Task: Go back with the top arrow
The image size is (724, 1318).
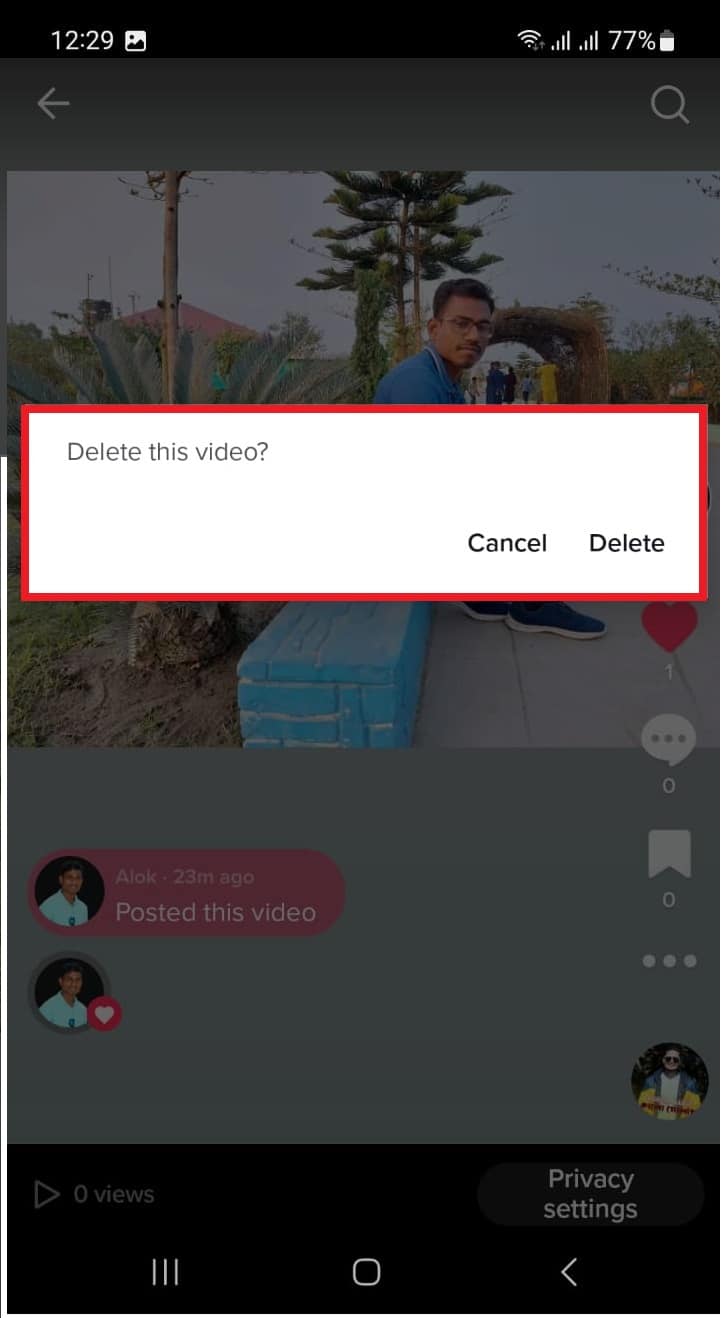Action: click(53, 103)
